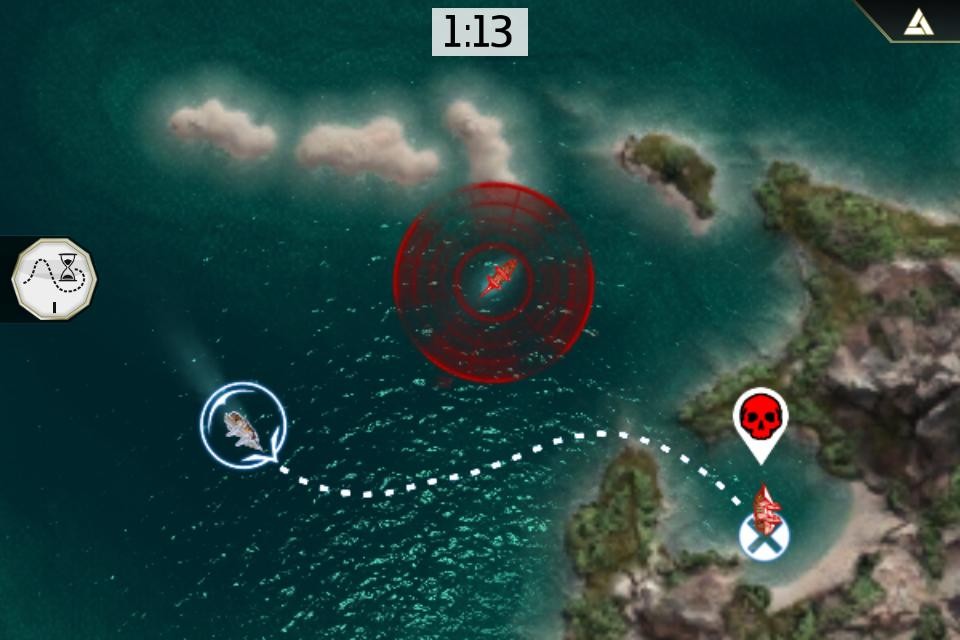
Task: Select the player ship in the blue circle
Action: pos(243,428)
